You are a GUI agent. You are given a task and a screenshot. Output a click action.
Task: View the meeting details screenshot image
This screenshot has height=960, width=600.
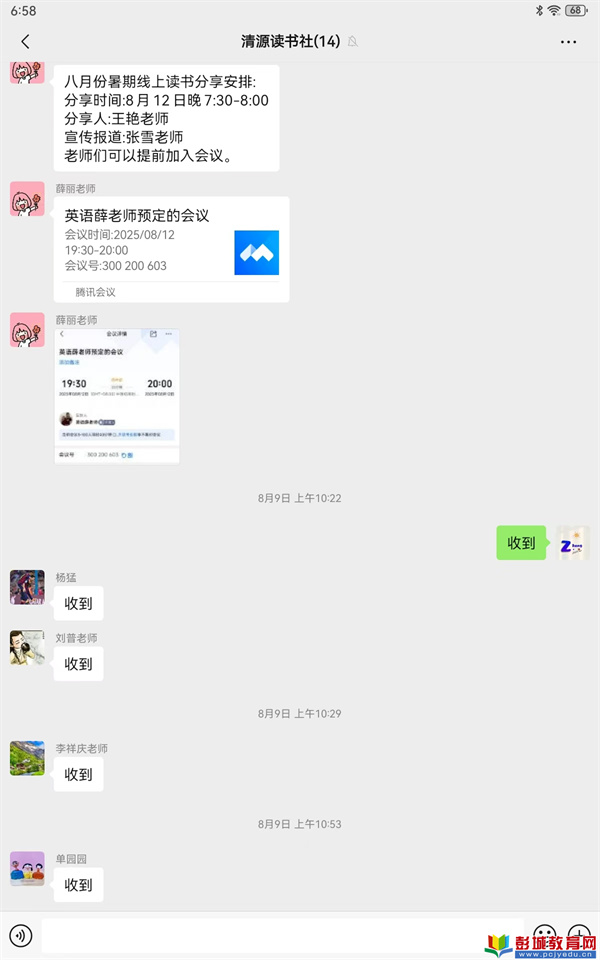[x=117, y=396]
